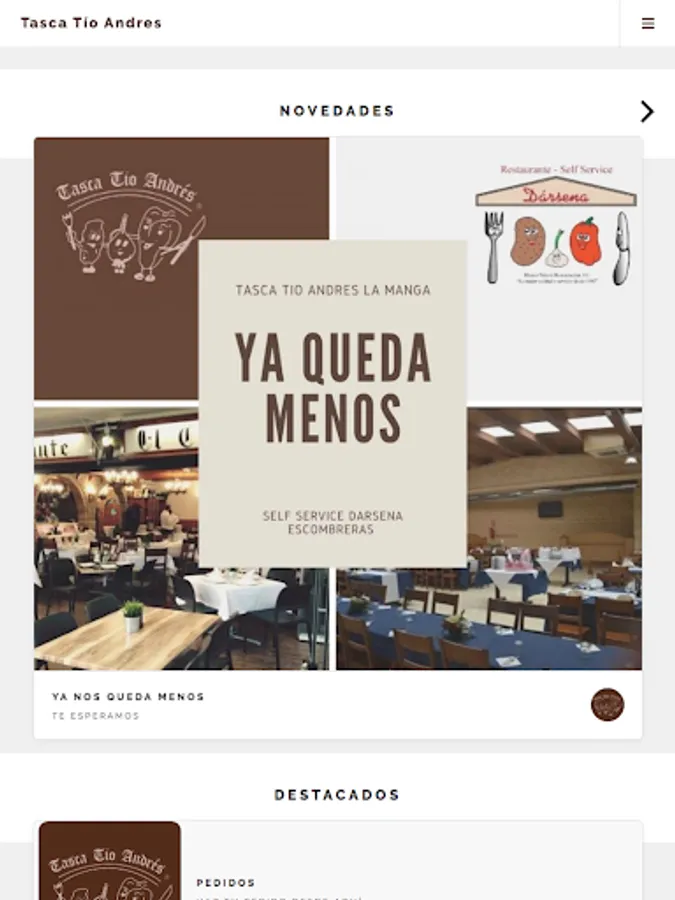Open the hamburger menu

647,23
